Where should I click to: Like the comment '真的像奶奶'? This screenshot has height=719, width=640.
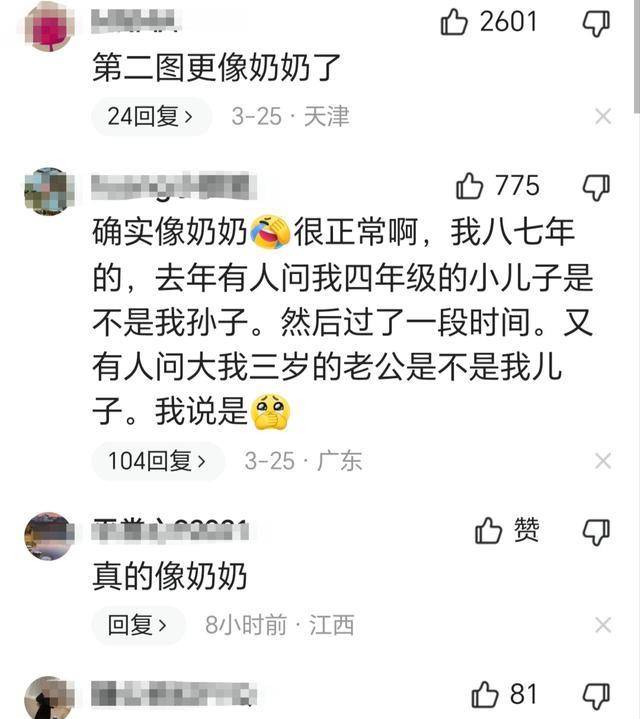(x=489, y=530)
